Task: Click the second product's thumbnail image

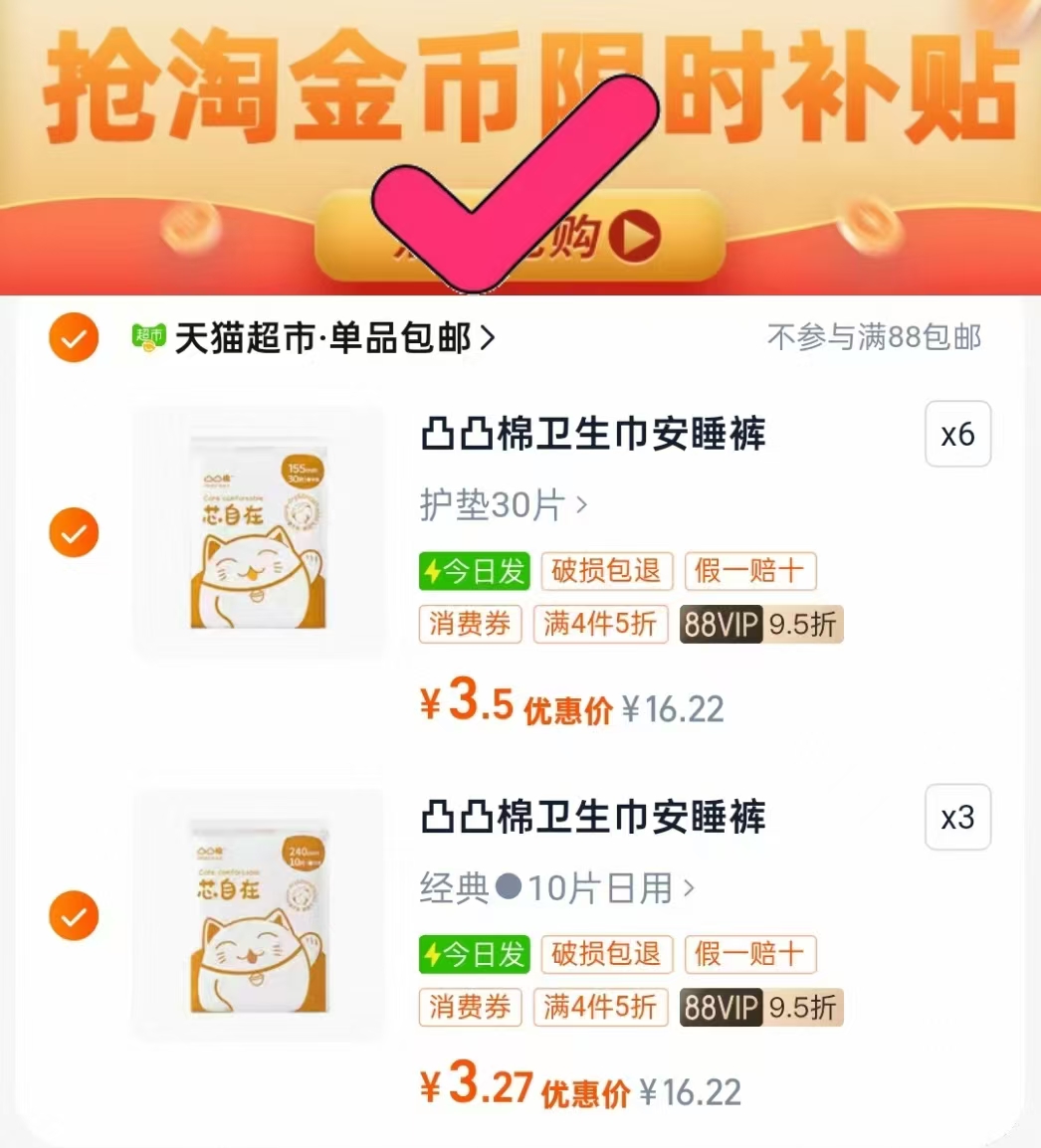Action: 257,915
